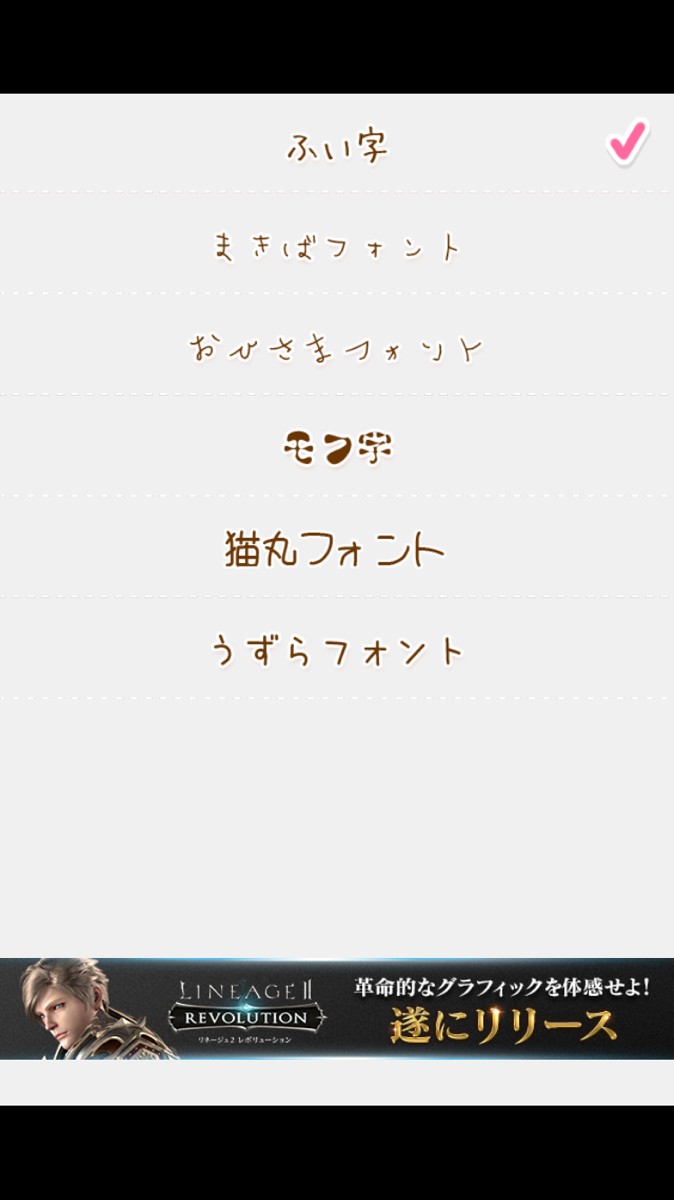Viewport: 674px width, 1200px height.
Task: Choose まきばフォント font
Action: tap(337, 246)
